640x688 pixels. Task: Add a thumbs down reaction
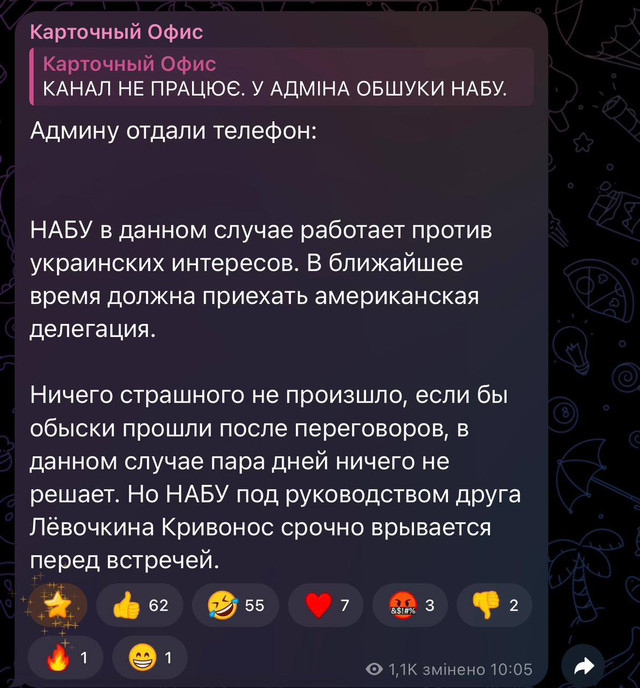click(494, 605)
